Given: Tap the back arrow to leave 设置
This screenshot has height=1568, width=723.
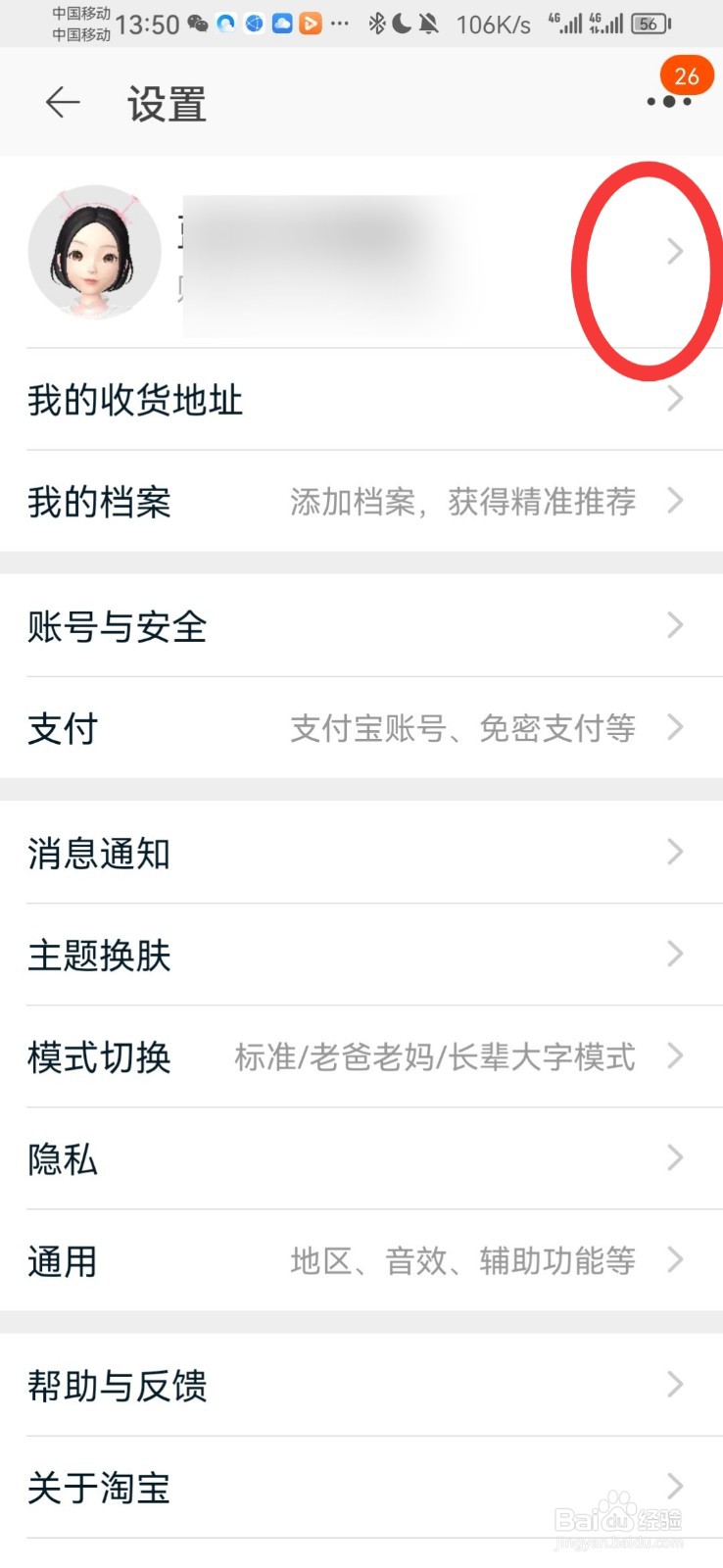Looking at the screenshot, I should tap(61, 103).
